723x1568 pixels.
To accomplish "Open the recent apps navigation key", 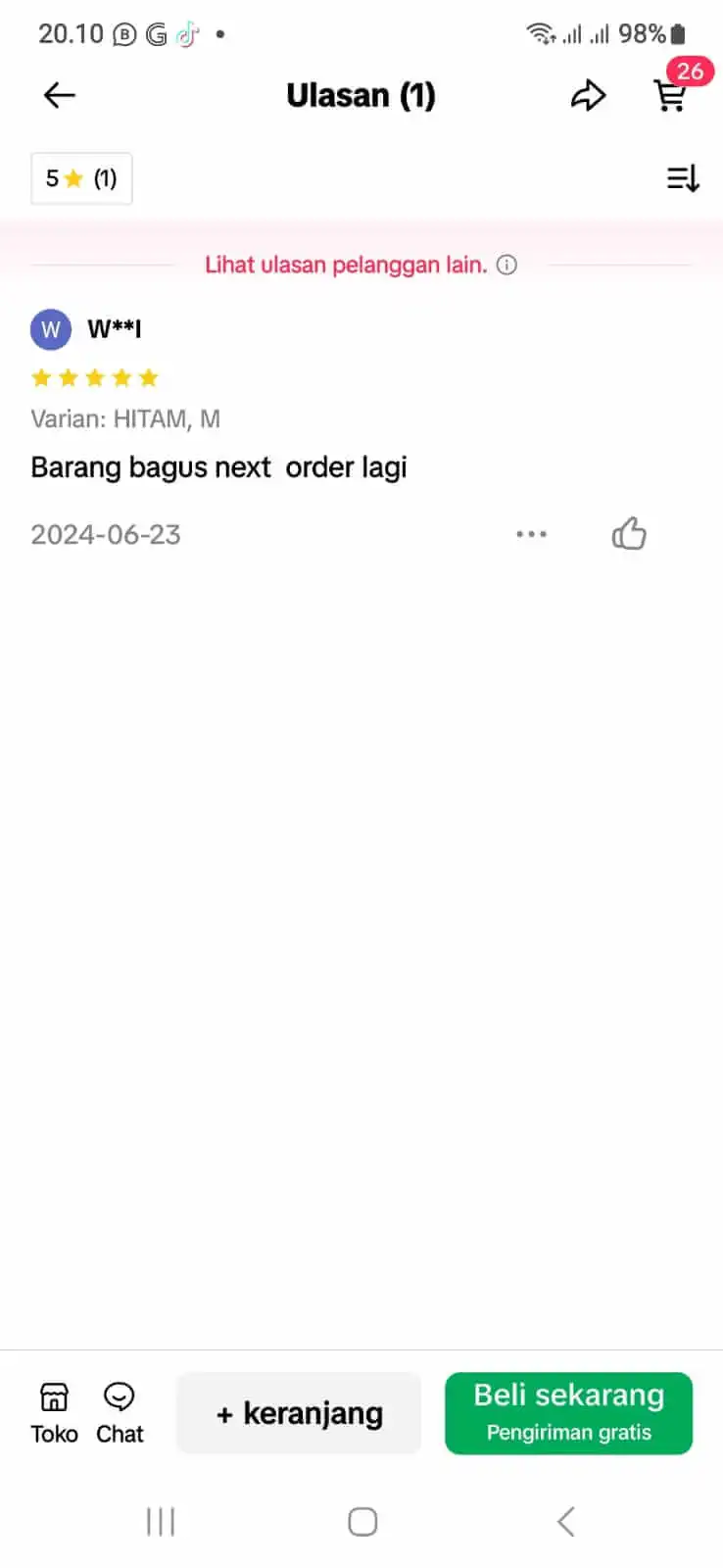I will coord(160,1521).
